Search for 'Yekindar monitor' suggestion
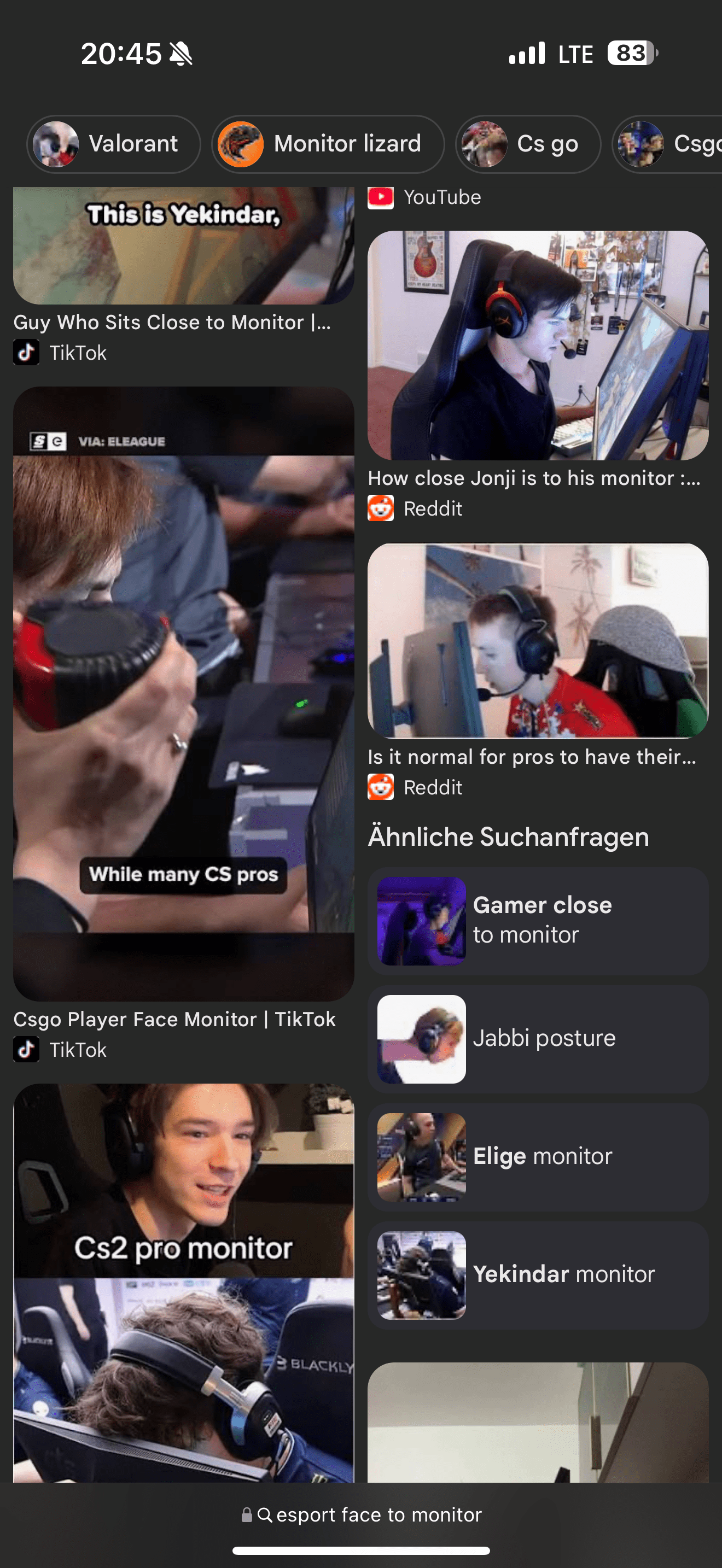 pos(538,1274)
